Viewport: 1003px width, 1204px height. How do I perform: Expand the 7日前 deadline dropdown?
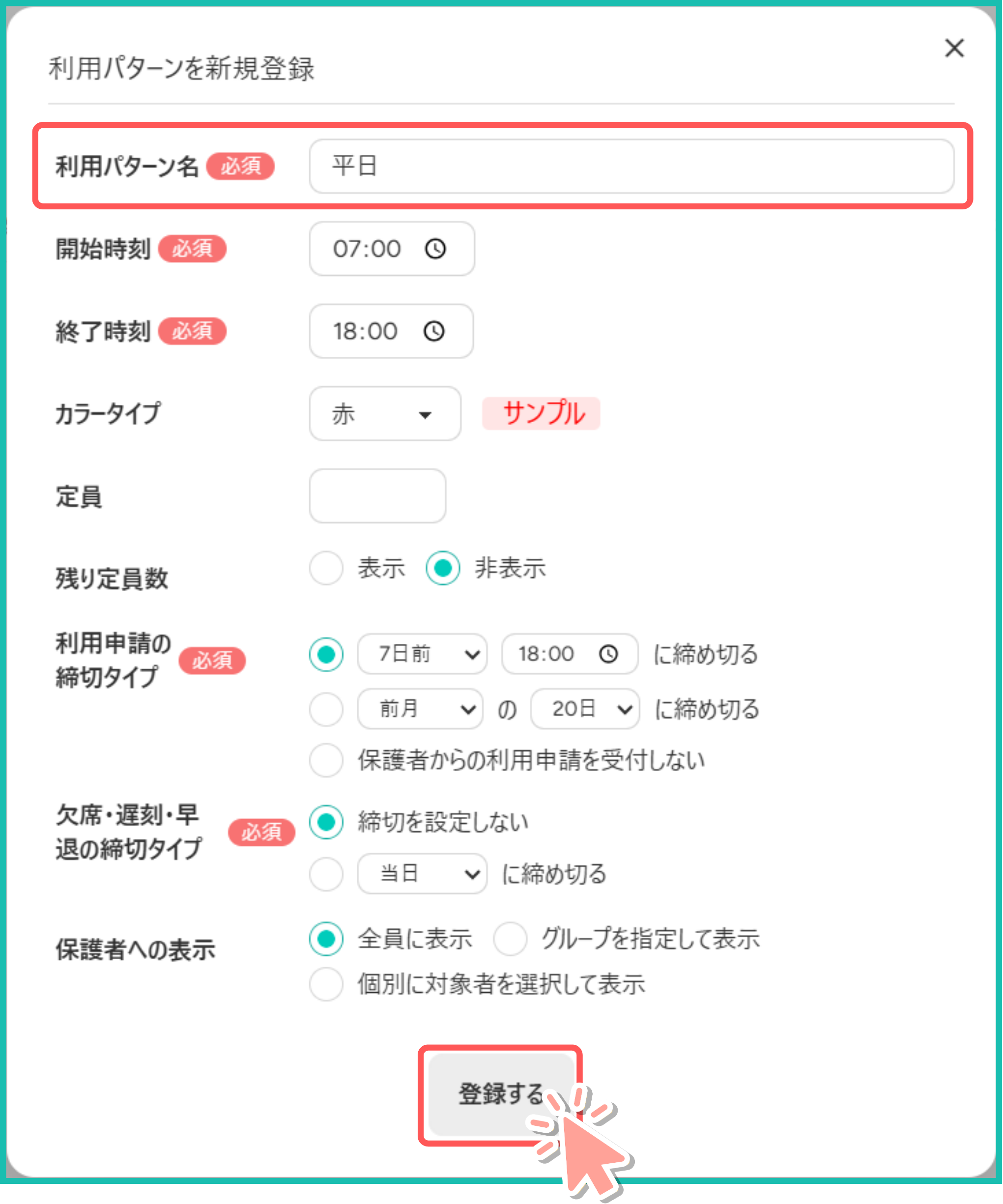(x=423, y=654)
